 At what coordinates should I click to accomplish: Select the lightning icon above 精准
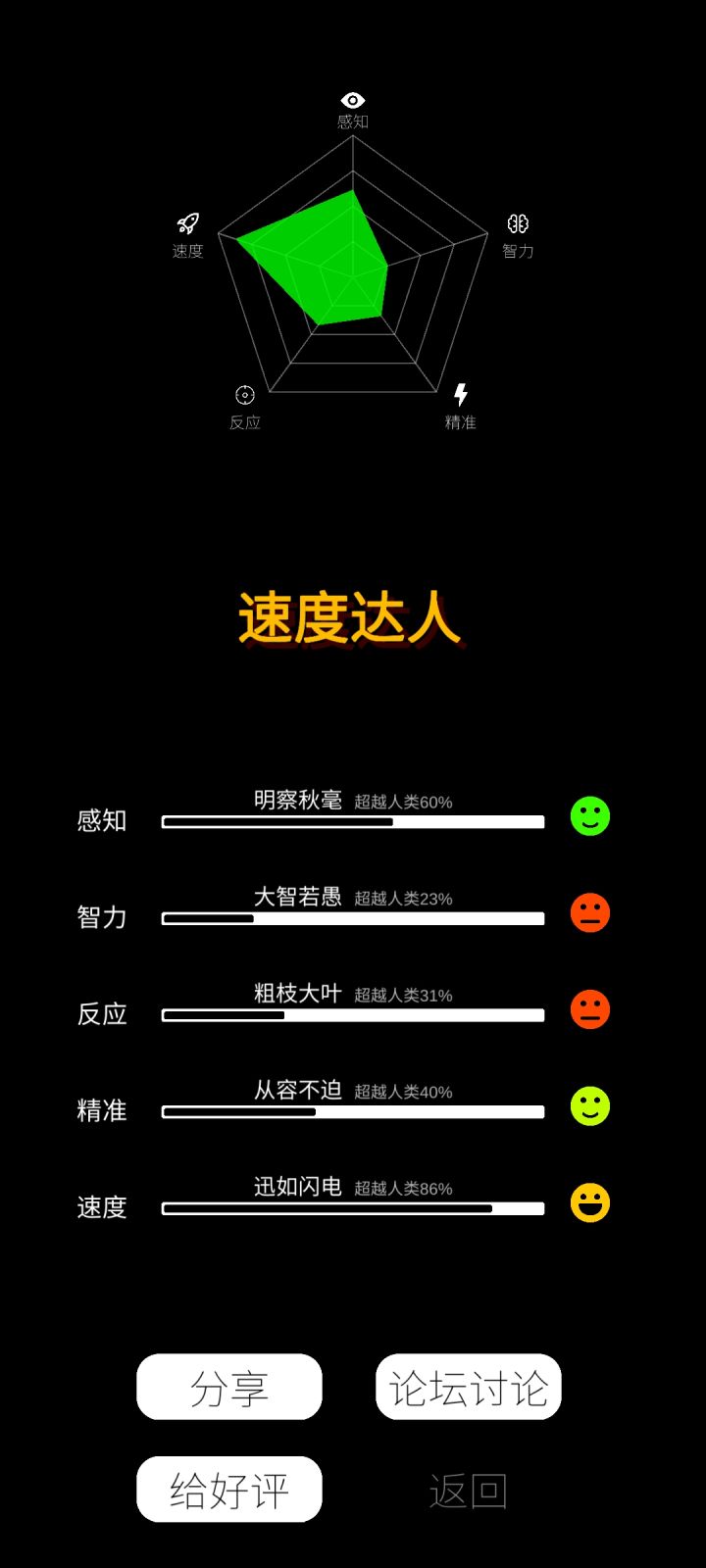(461, 394)
